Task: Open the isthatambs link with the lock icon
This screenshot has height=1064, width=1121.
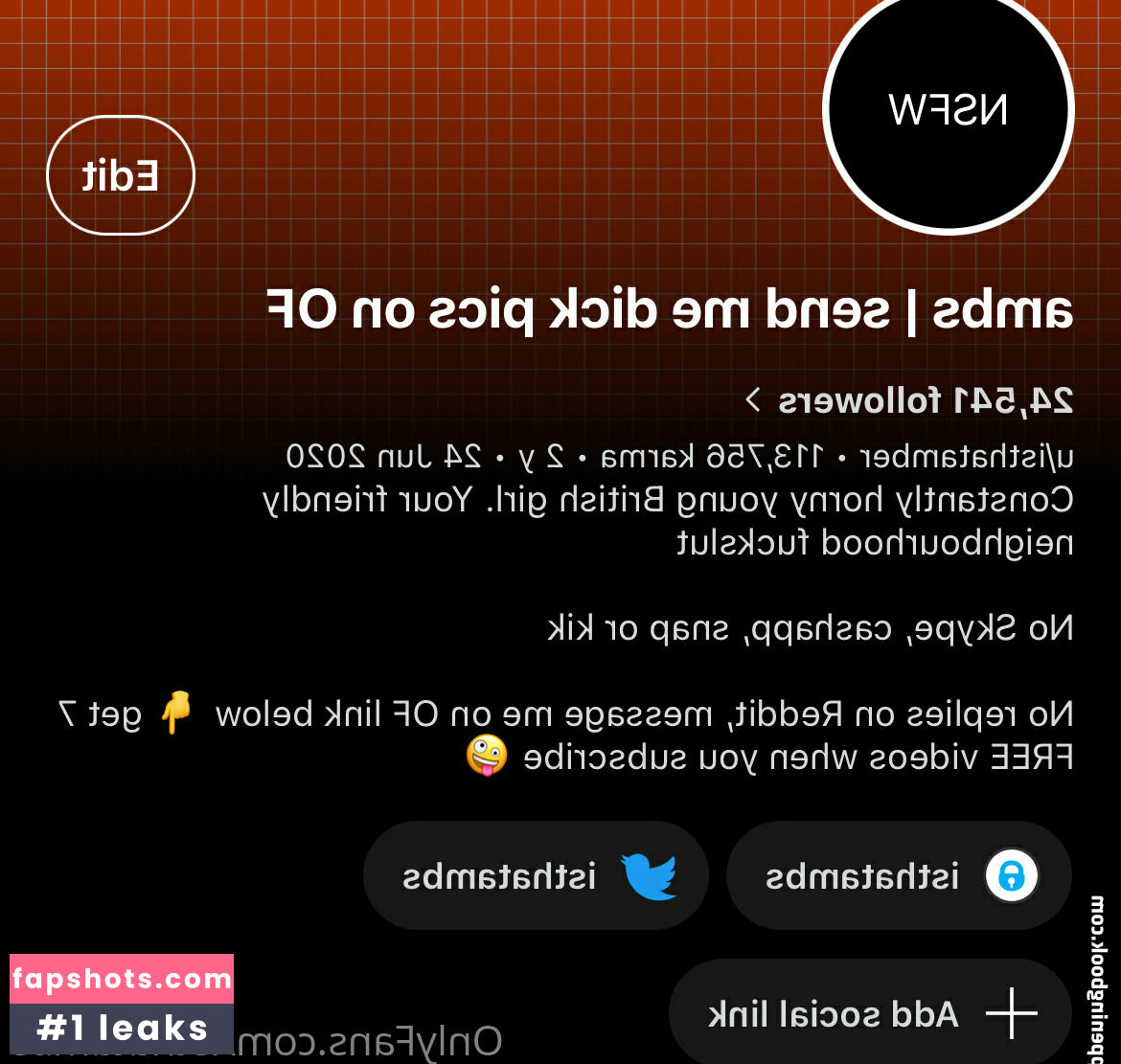Action: 898,875
